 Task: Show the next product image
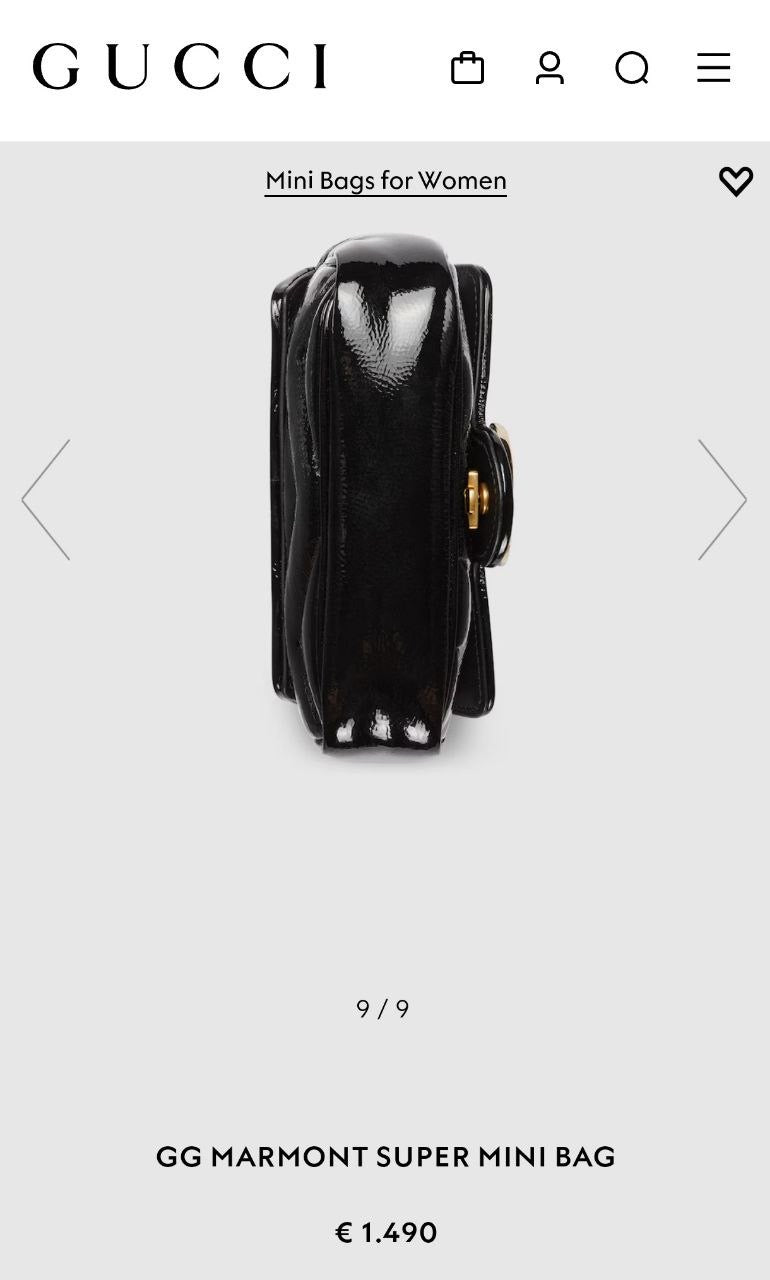pyautogui.click(x=722, y=499)
